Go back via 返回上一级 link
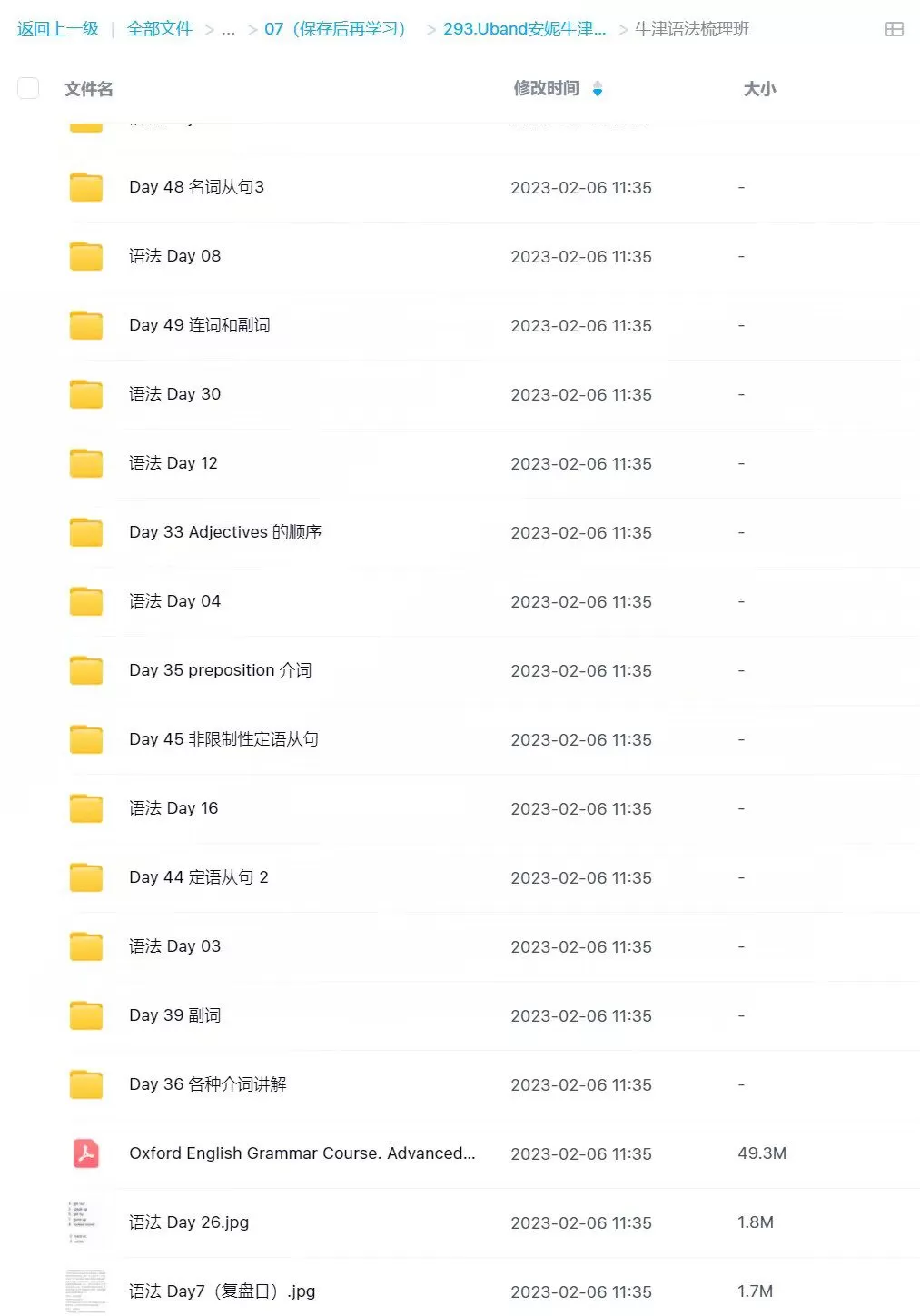Image resolution: width=920 pixels, height=1316 pixels. click(x=57, y=29)
